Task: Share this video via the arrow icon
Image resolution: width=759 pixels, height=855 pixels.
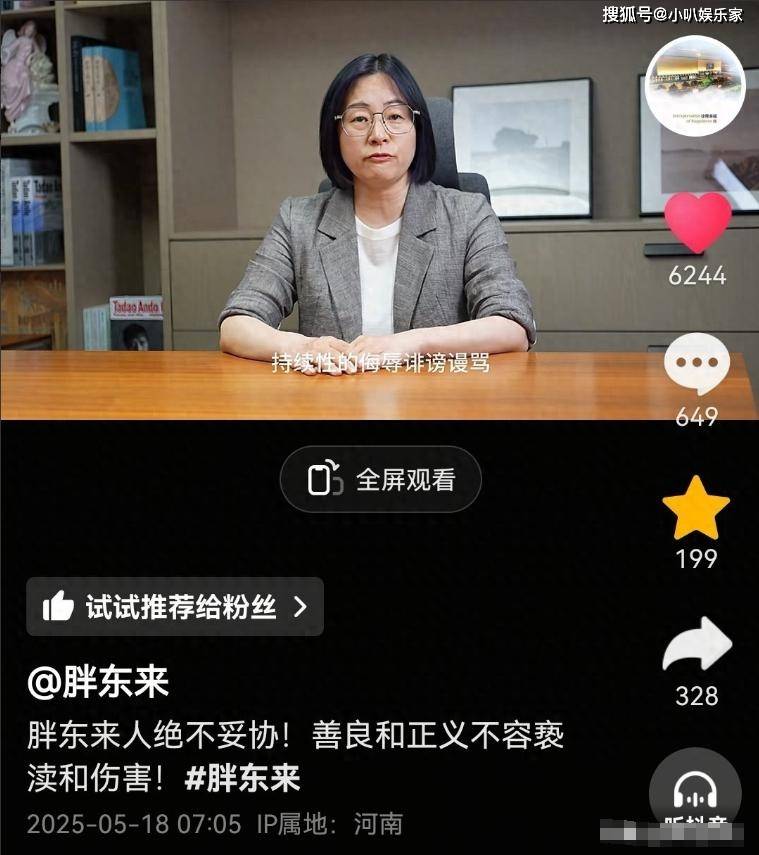Action: tap(697, 645)
